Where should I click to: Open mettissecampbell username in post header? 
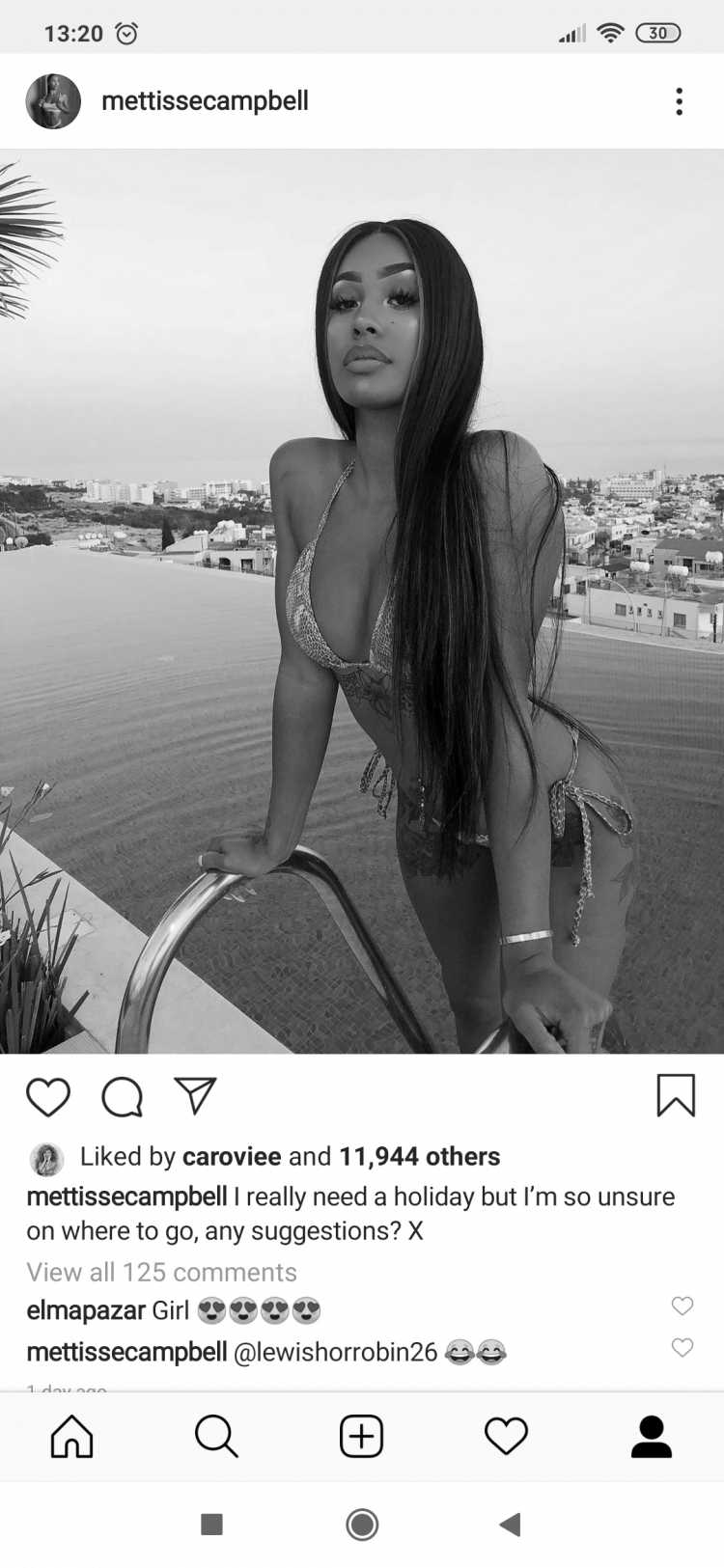(205, 101)
